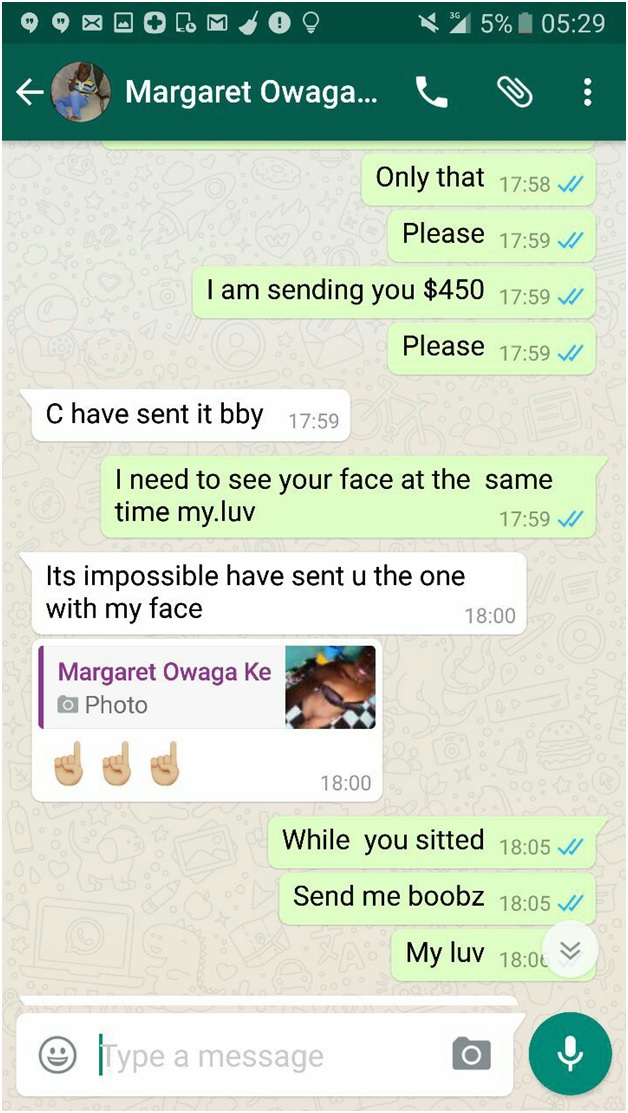The height and width of the screenshot is (1113, 628).
Task: Open the more options overflow menu
Action: [587, 93]
